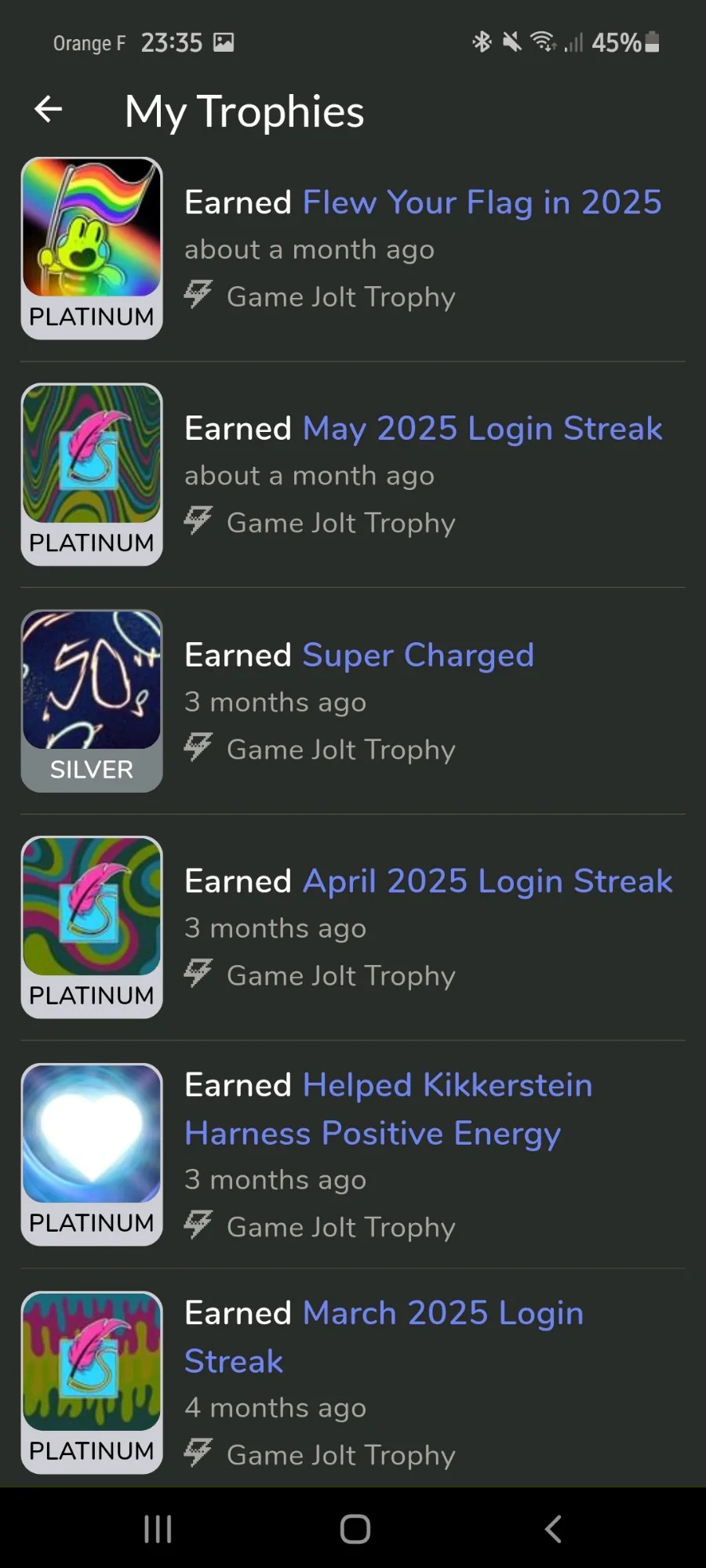Tap the glowing heart Platinum trophy image
Viewport: 706px width, 1568px height.
pyautogui.click(x=92, y=1134)
